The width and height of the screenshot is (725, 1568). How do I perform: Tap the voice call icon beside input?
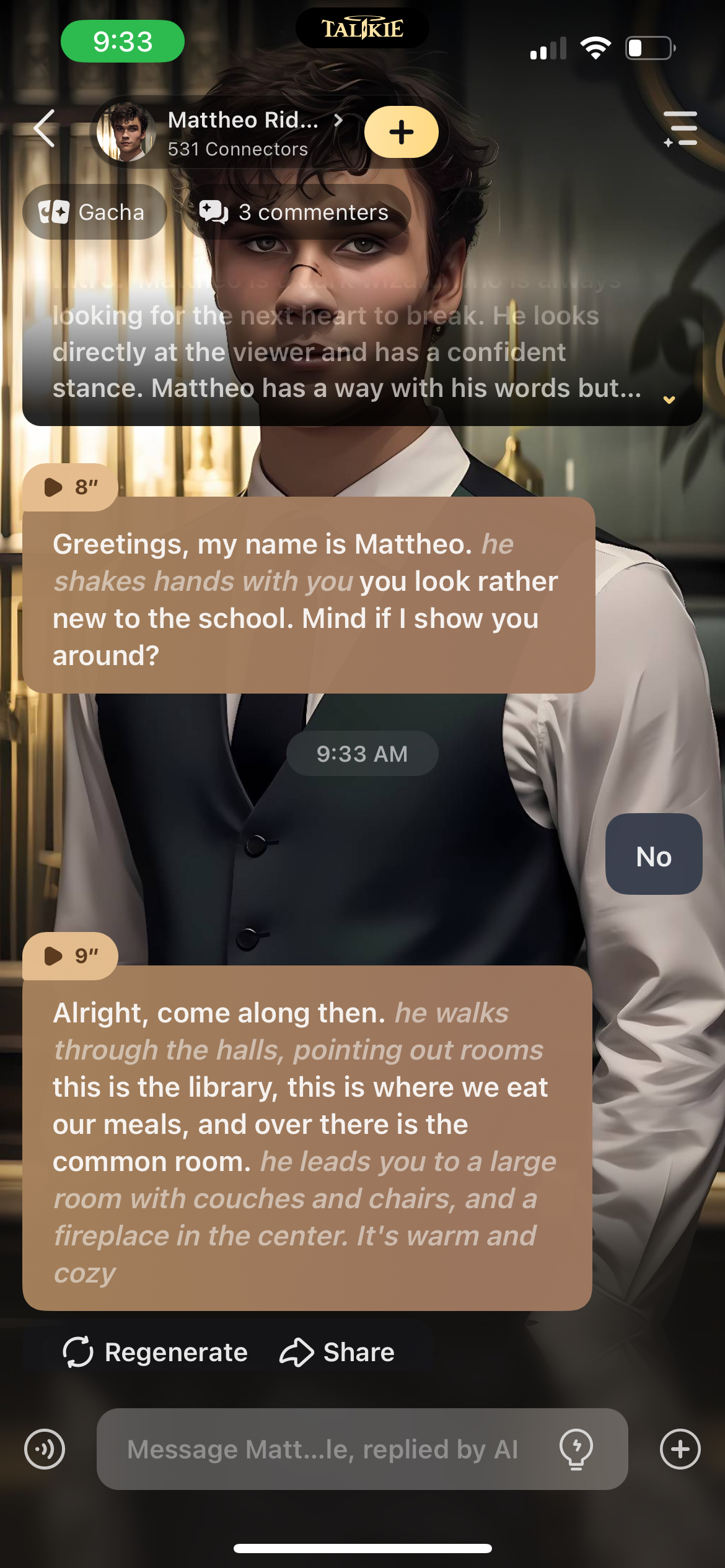45,1449
